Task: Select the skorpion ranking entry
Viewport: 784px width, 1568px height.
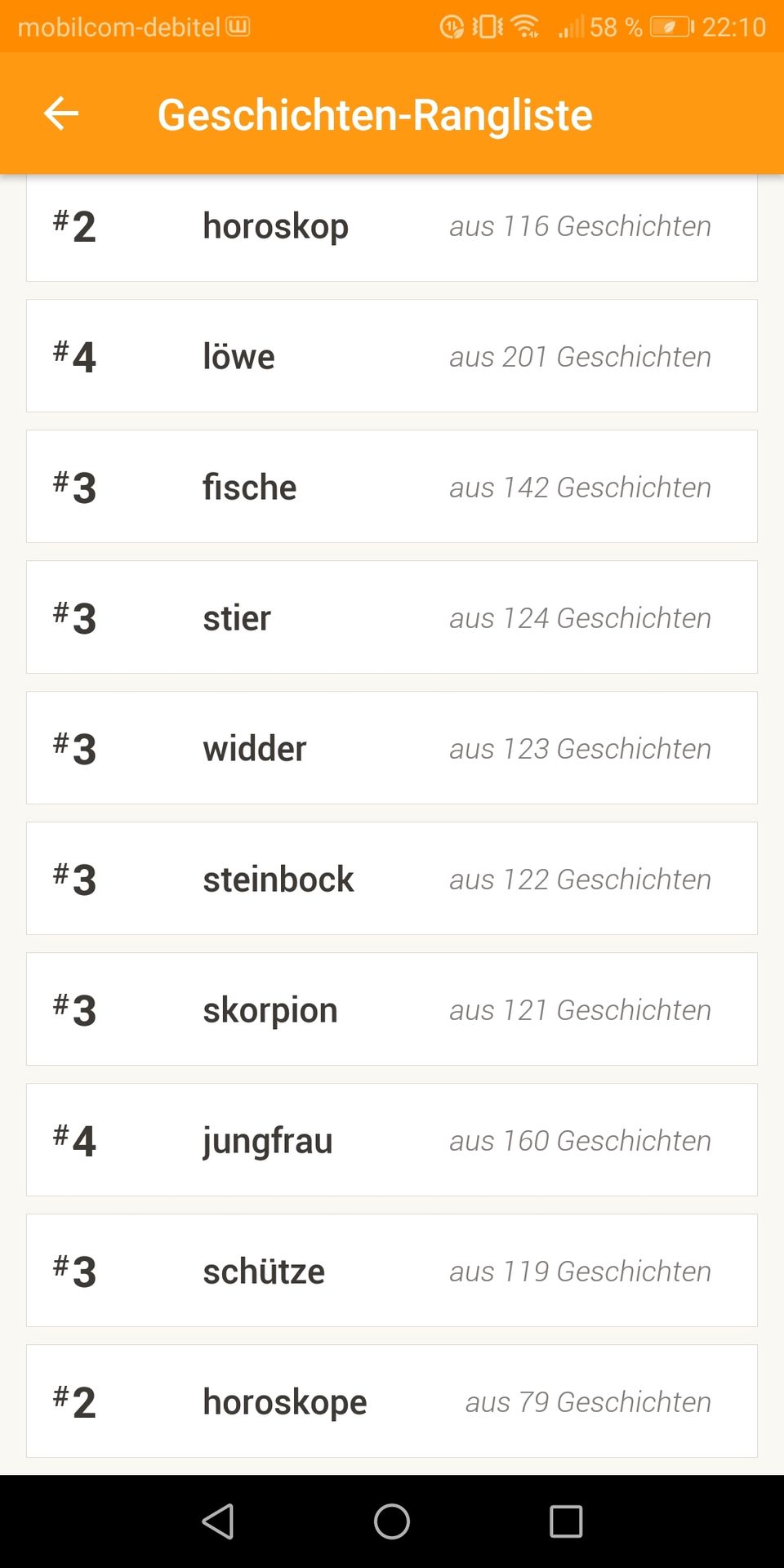Action: pyautogui.click(x=392, y=1009)
